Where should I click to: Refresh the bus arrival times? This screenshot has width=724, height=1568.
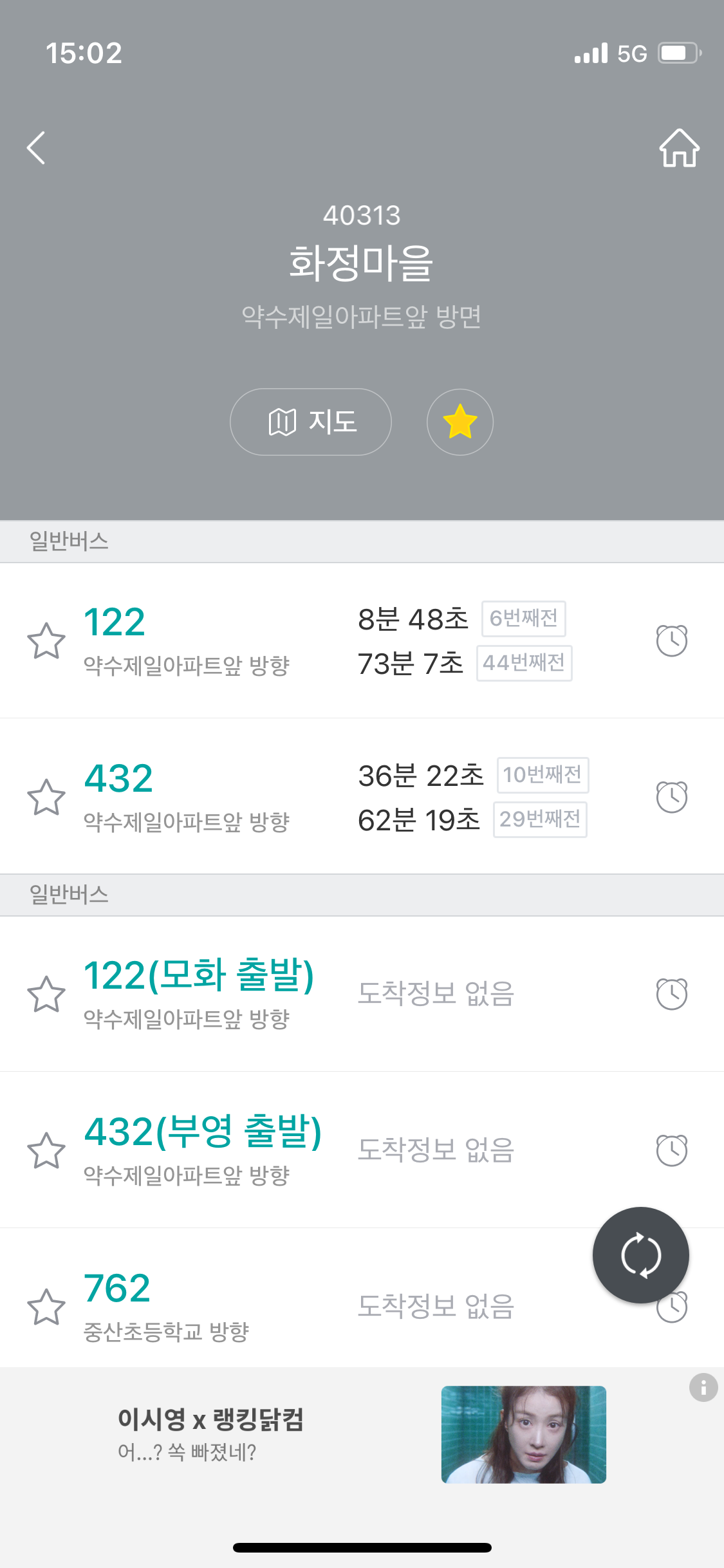[640, 1255]
